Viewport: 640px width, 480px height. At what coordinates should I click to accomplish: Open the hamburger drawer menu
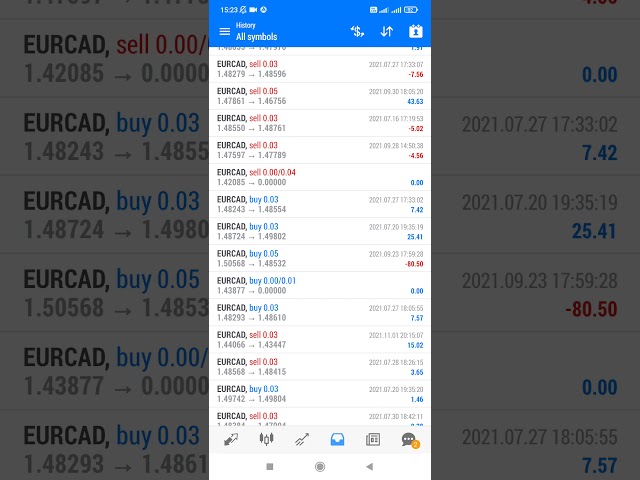pos(224,31)
